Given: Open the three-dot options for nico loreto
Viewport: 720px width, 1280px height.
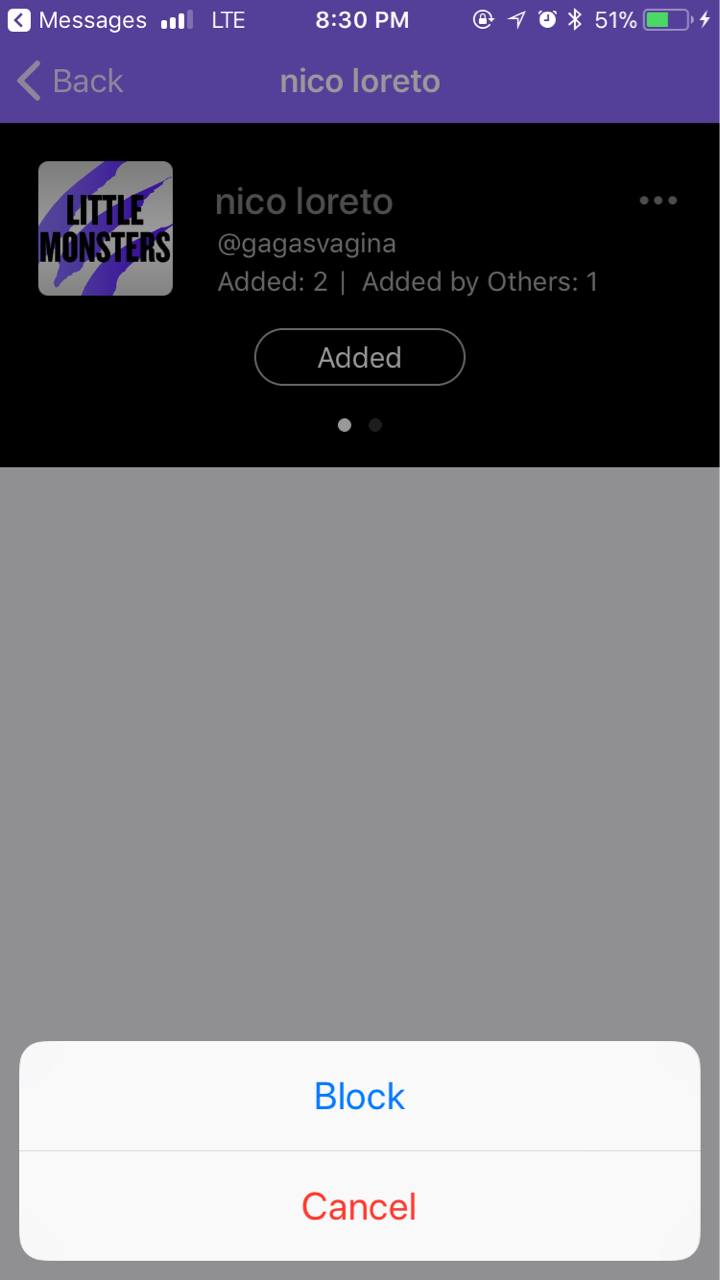Looking at the screenshot, I should tap(658, 201).
